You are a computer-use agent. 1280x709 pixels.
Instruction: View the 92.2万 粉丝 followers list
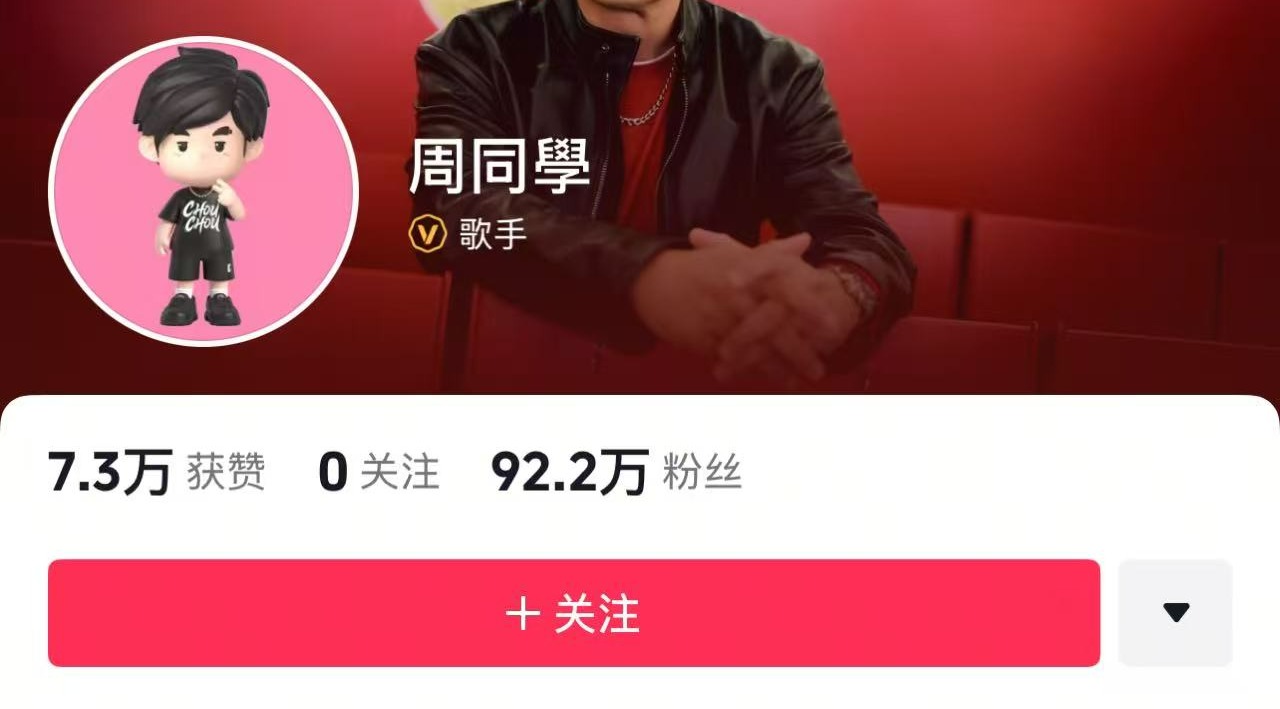[616, 472]
